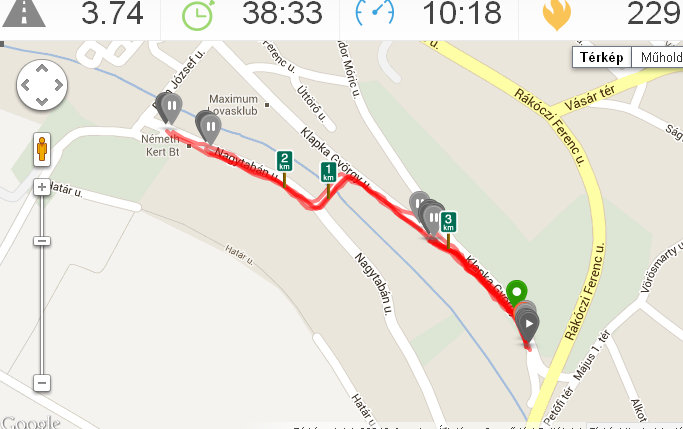Zoom out with the minus button
Image resolution: width=683 pixels, height=429 pixels.
[42, 383]
